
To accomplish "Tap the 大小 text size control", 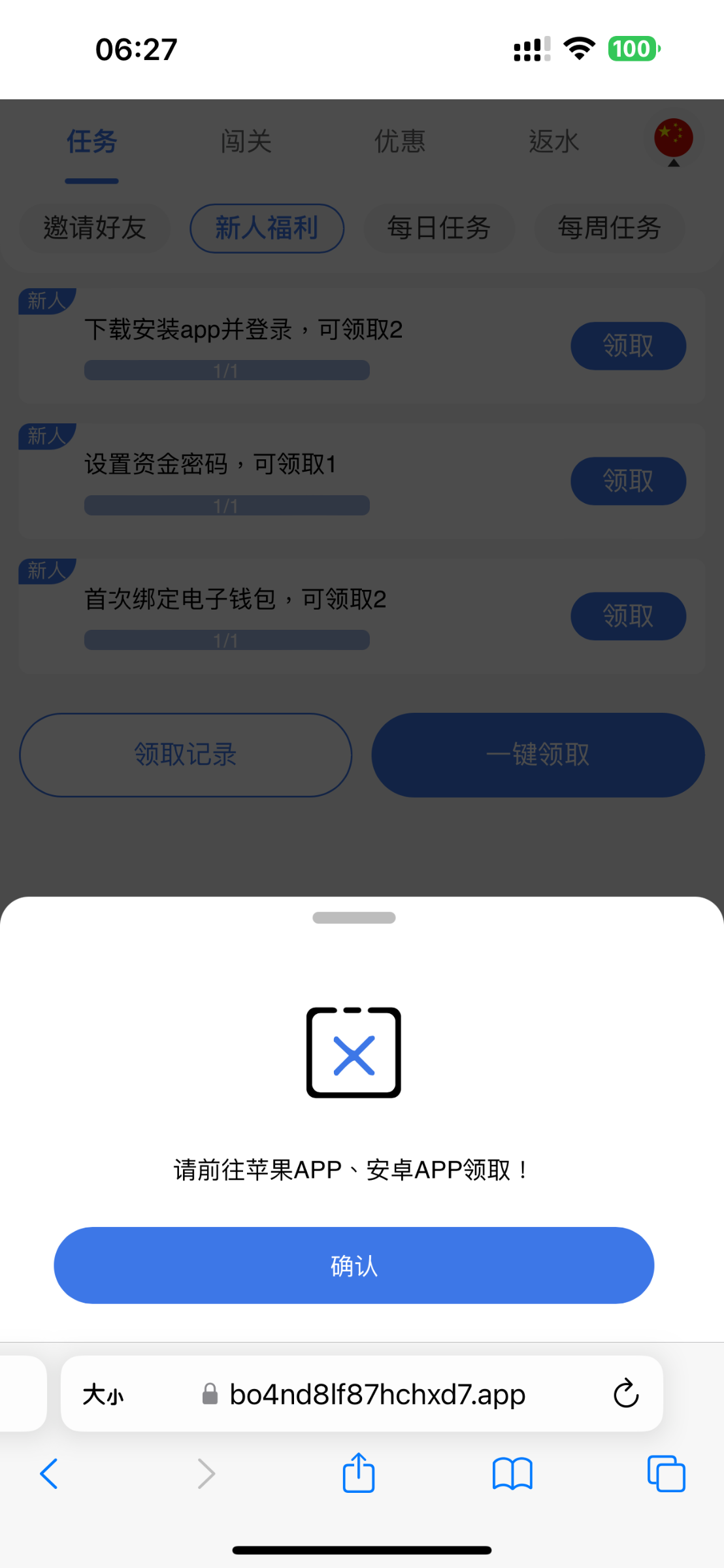I will [102, 1394].
